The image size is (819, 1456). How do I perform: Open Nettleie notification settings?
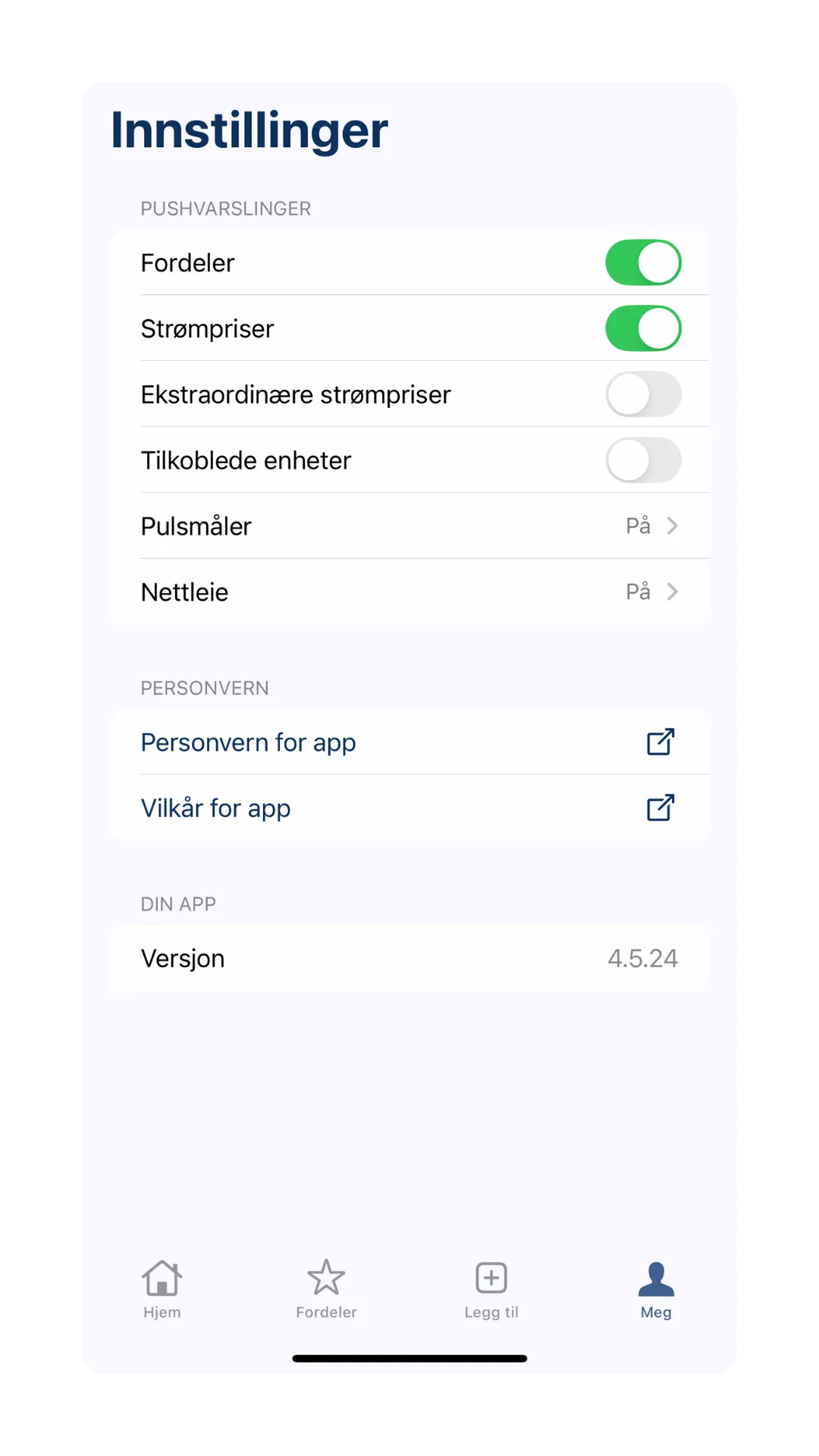[409, 592]
